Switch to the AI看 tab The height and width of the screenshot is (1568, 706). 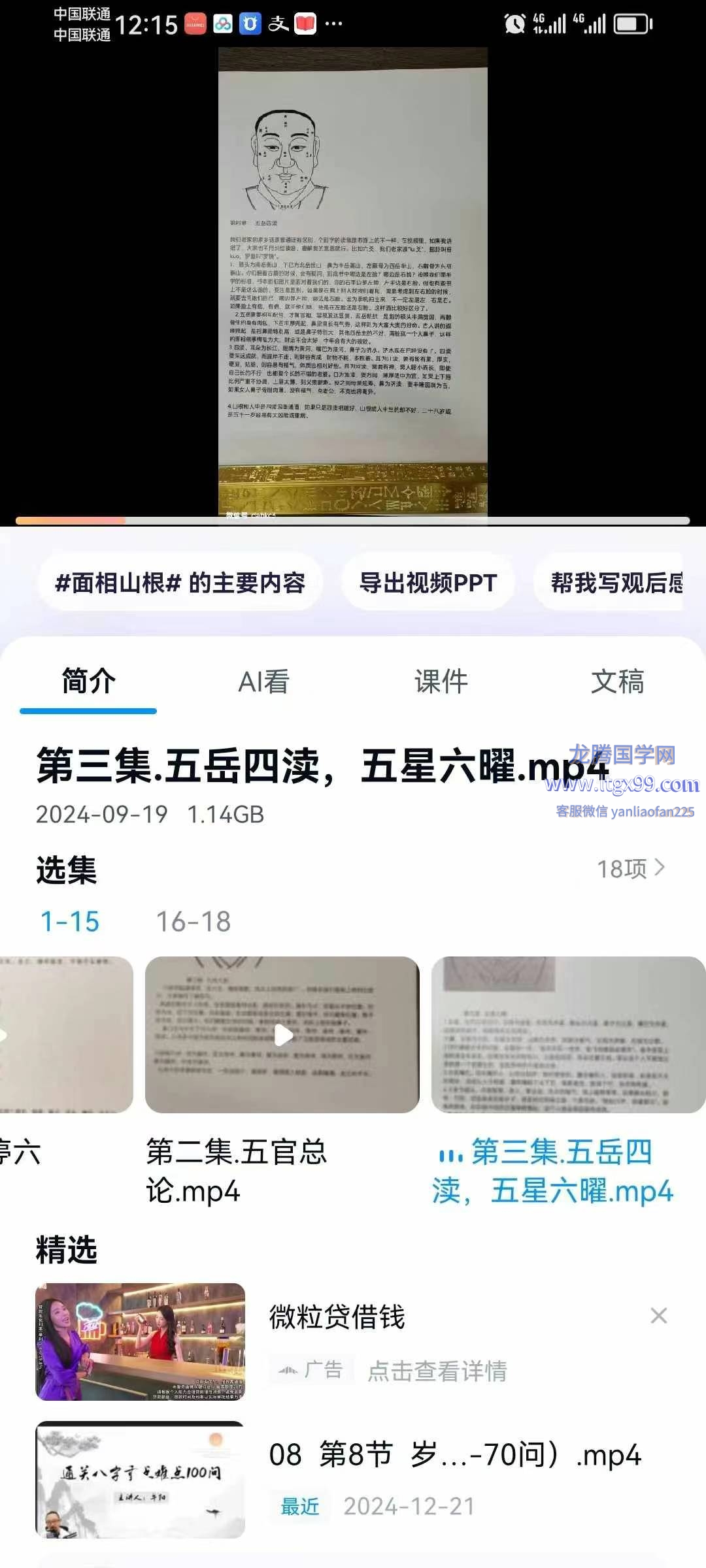pos(264,681)
